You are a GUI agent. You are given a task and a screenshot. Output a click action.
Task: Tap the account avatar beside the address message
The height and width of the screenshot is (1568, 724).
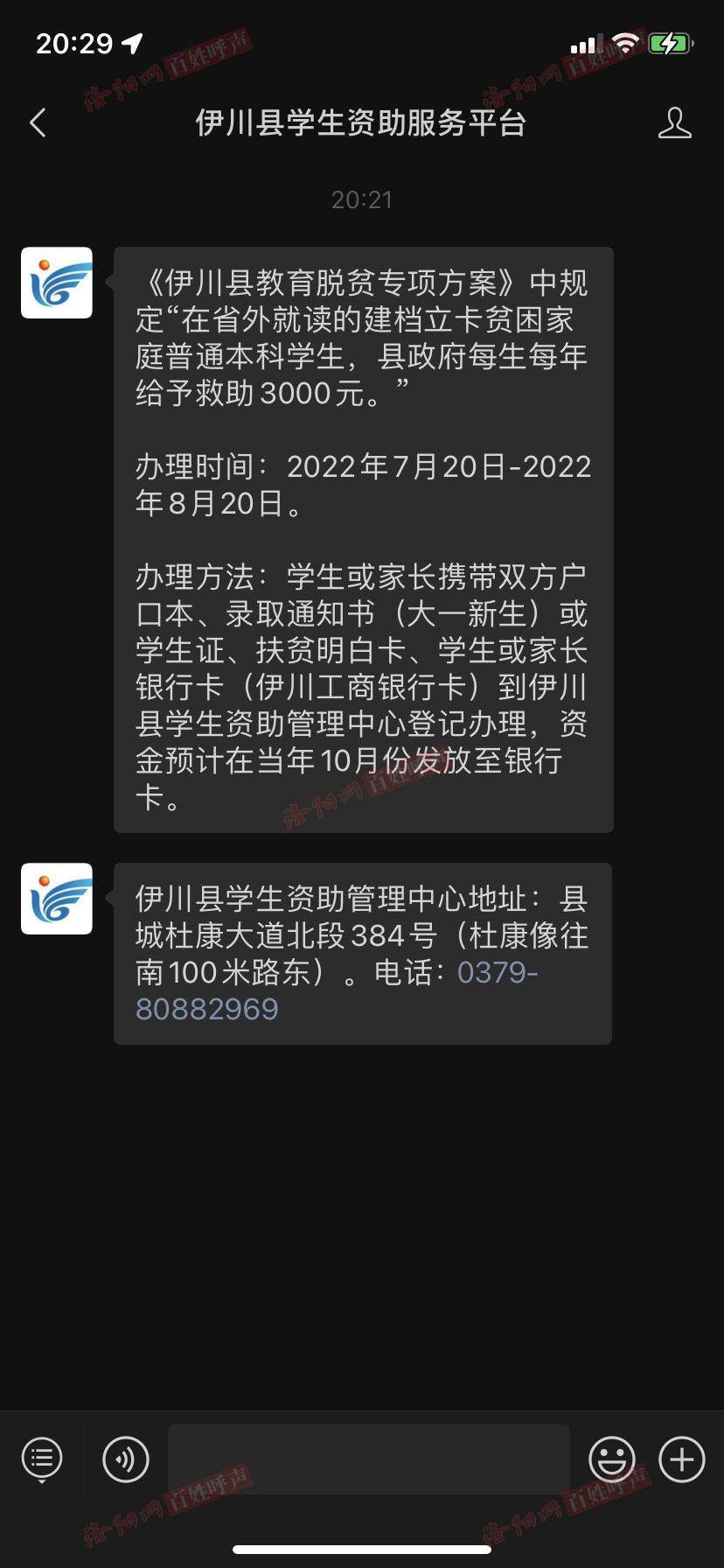57,899
